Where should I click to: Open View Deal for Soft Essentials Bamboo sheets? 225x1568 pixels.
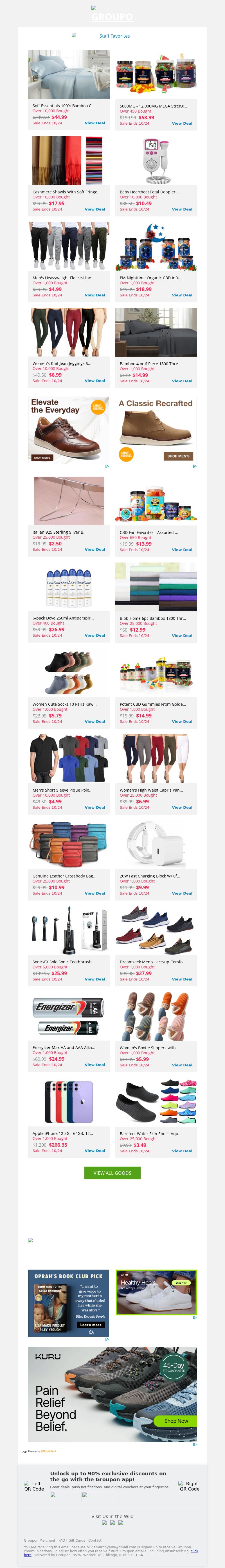(94, 123)
